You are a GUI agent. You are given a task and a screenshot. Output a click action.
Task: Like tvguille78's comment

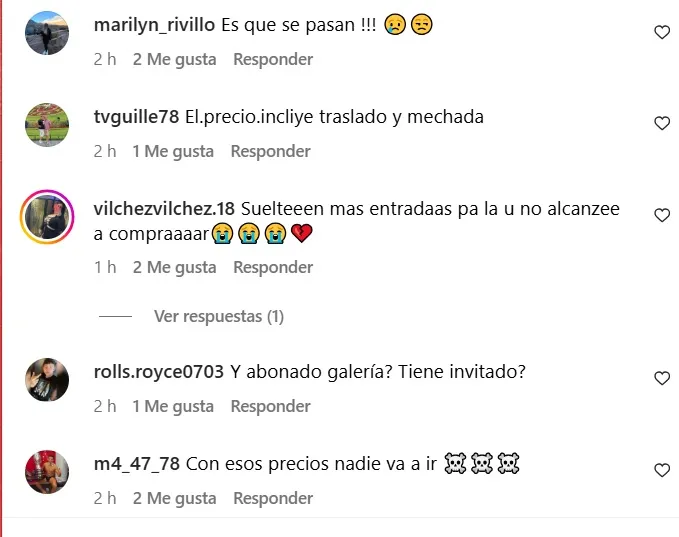tap(661, 123)
